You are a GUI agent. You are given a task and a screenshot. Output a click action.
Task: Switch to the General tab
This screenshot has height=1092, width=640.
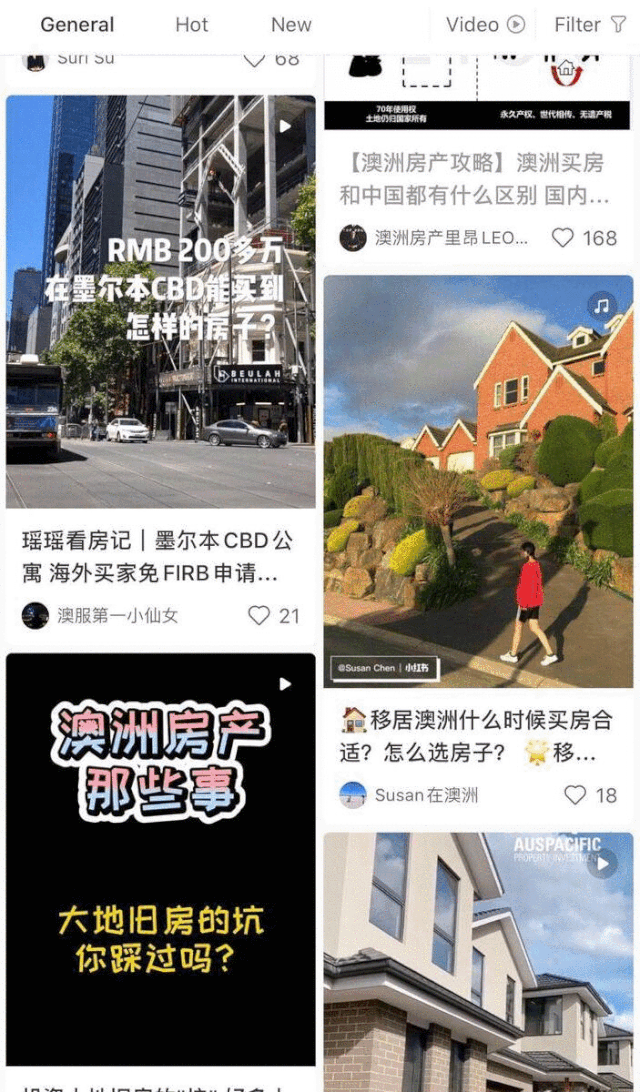pyautogui.click(x=77, y=25)
